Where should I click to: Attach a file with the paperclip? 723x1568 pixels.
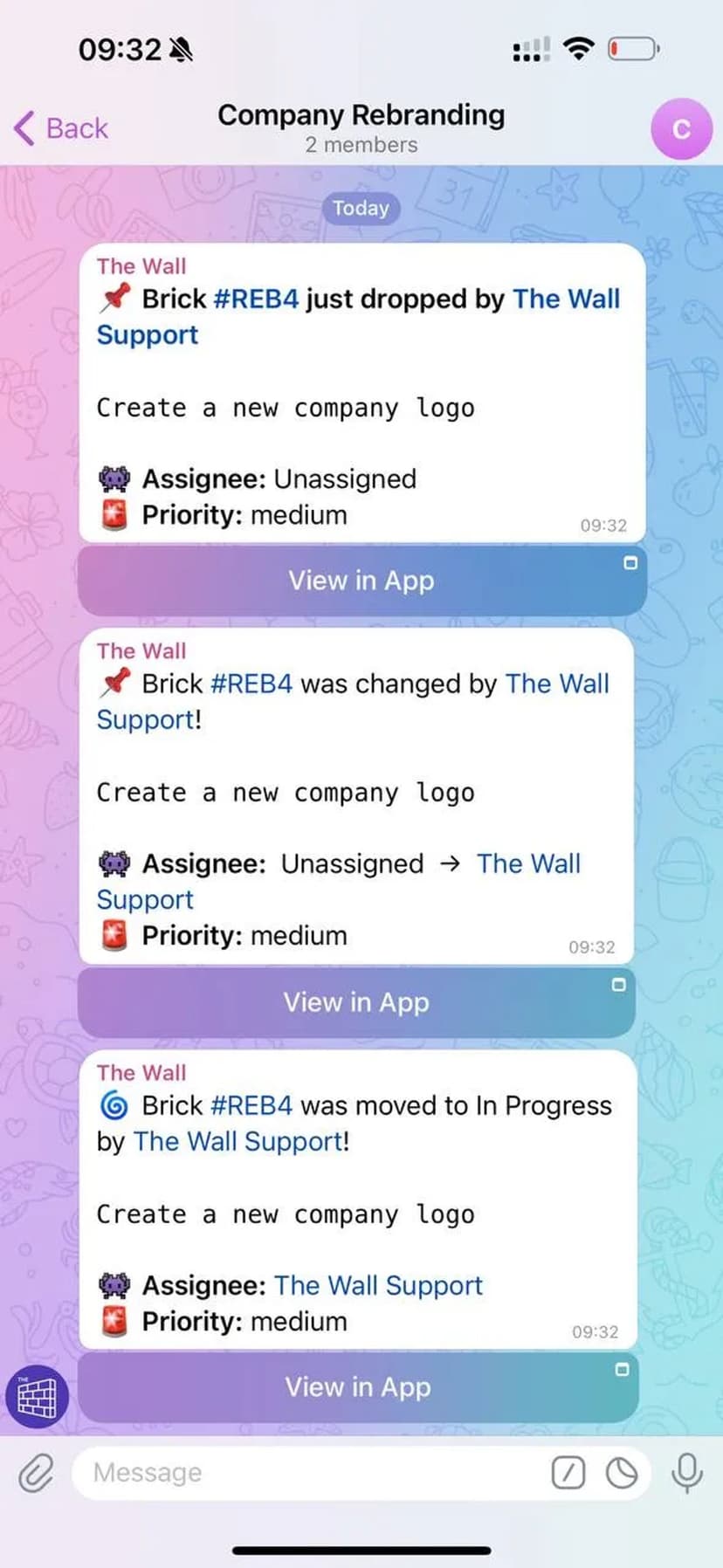click(36, 1474)
